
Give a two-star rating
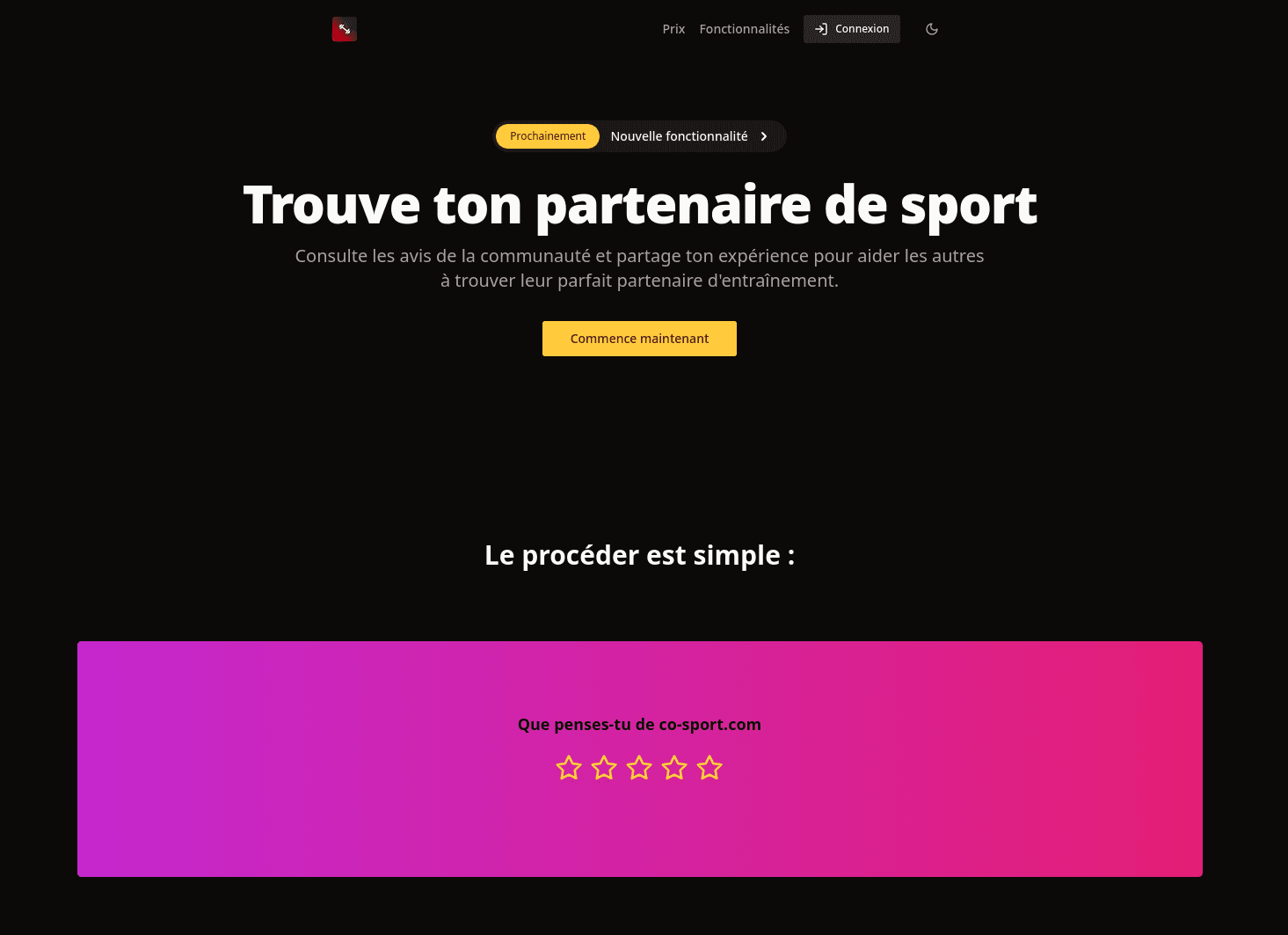coord(604,768)
